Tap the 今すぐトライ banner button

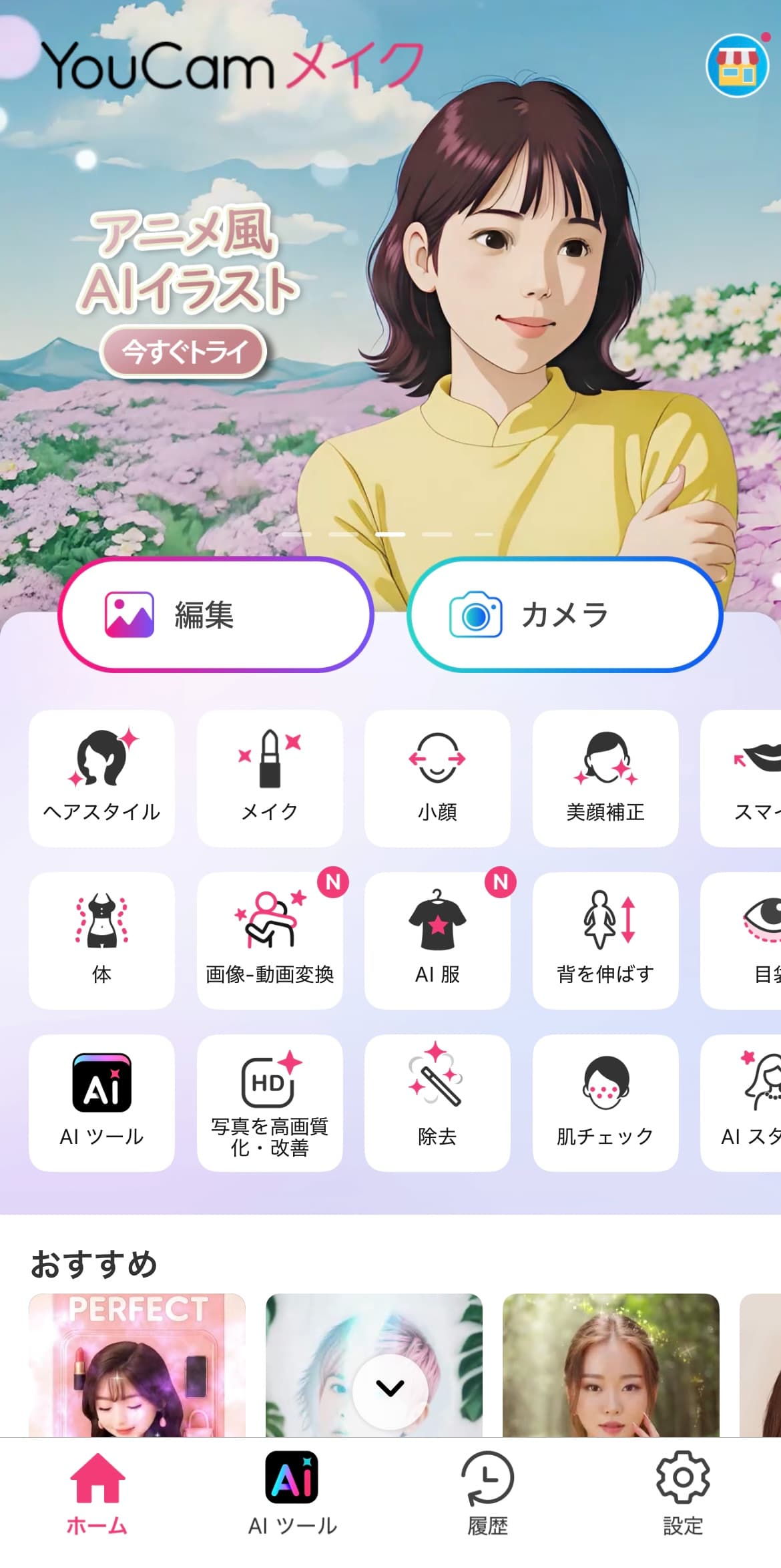184,351
